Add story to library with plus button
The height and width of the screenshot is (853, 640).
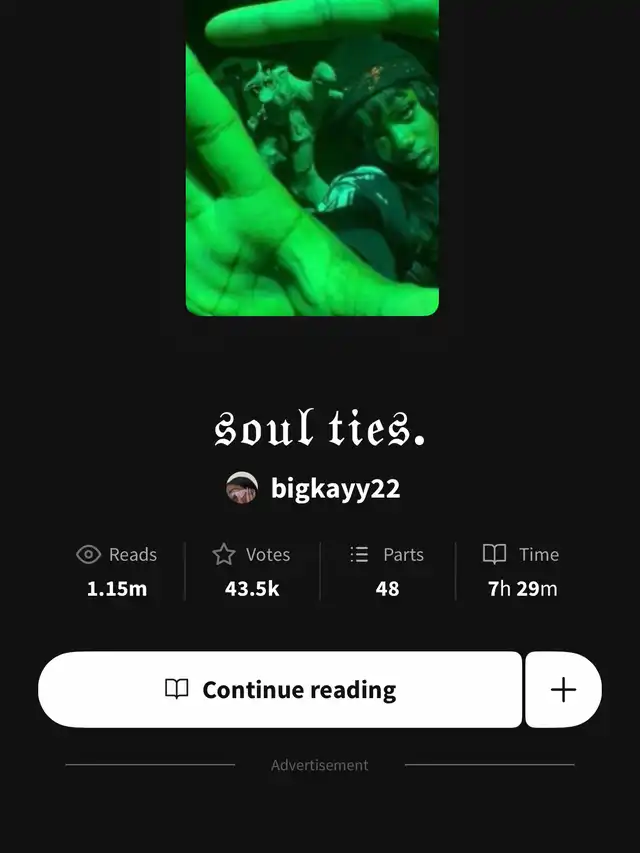[563, 690]
